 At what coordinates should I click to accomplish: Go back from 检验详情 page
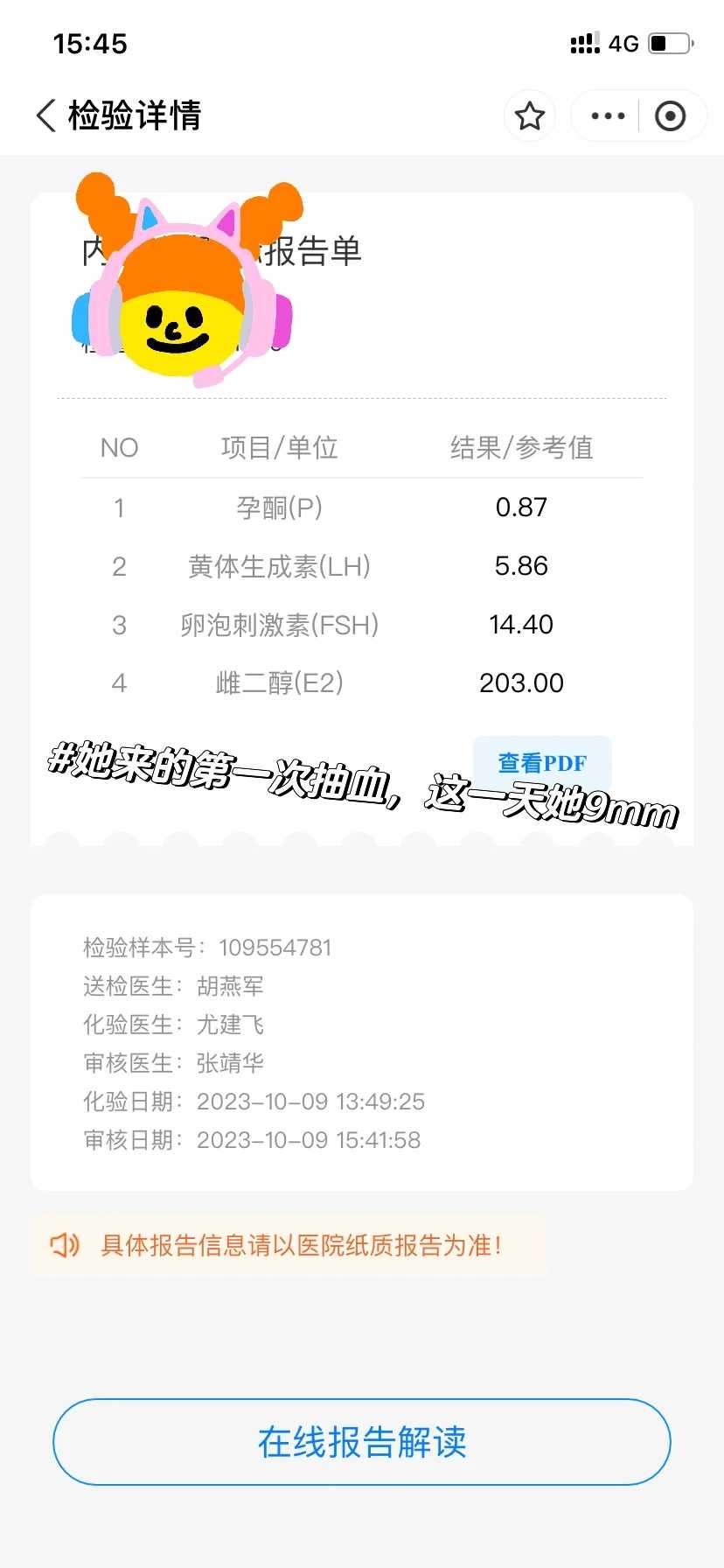click(46, 115)
